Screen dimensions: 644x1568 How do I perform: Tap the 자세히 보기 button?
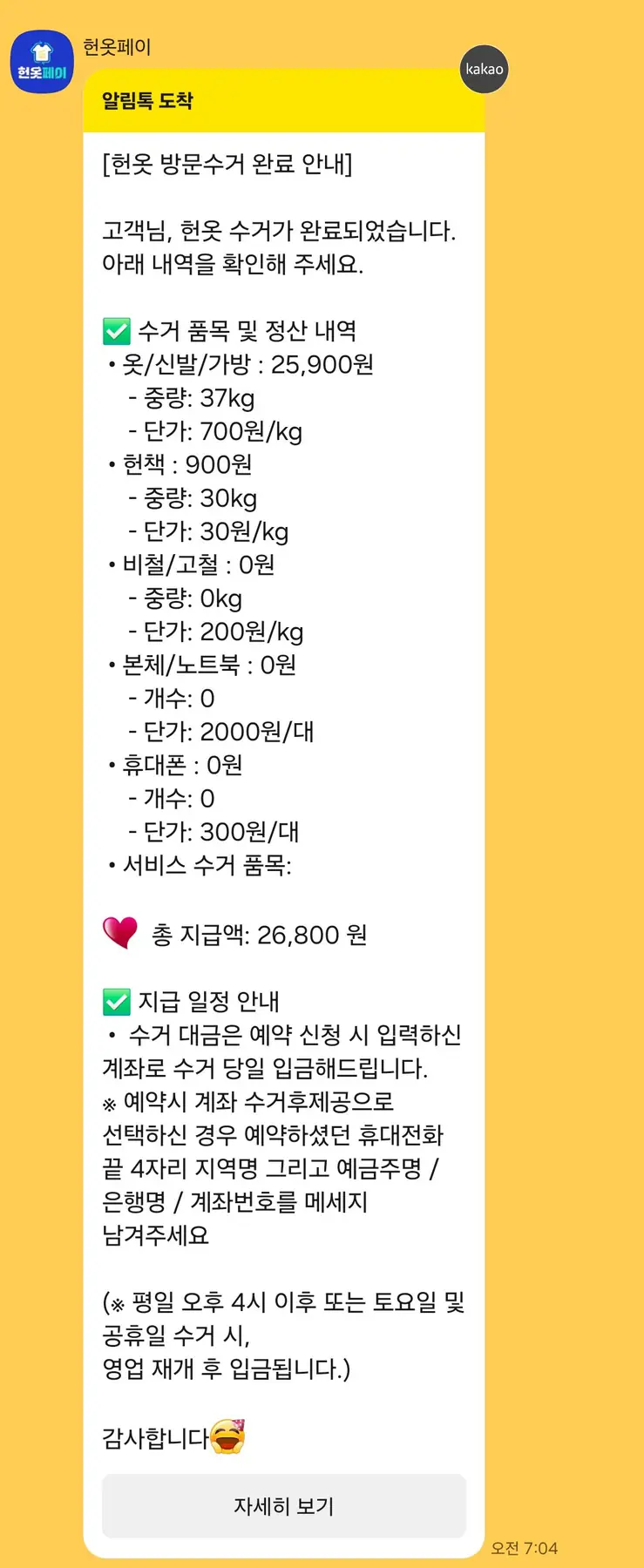283,1506
